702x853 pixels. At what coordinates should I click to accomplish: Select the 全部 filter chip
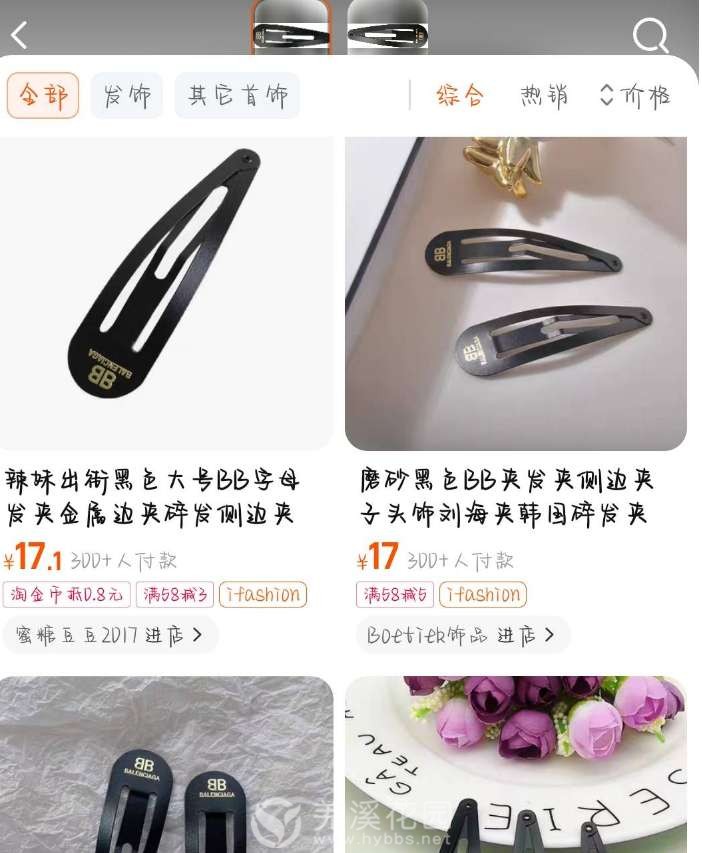(43, 96)
